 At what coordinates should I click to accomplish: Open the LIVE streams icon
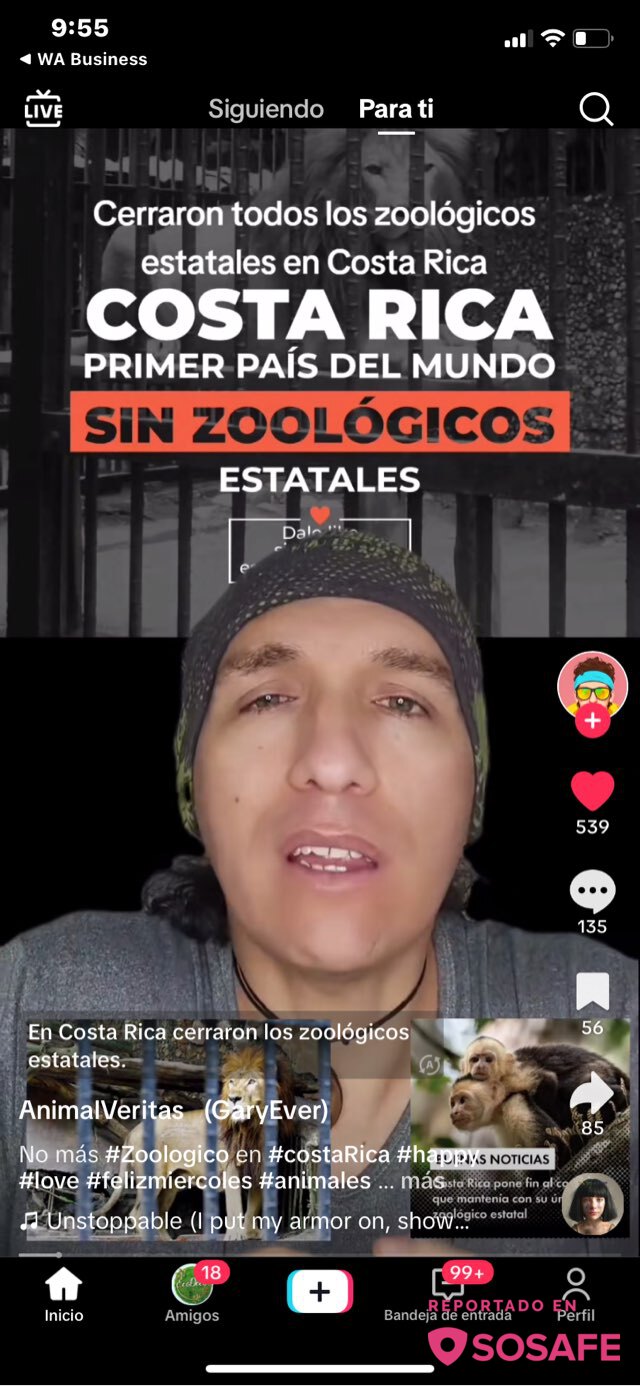[x=43, y=108]
